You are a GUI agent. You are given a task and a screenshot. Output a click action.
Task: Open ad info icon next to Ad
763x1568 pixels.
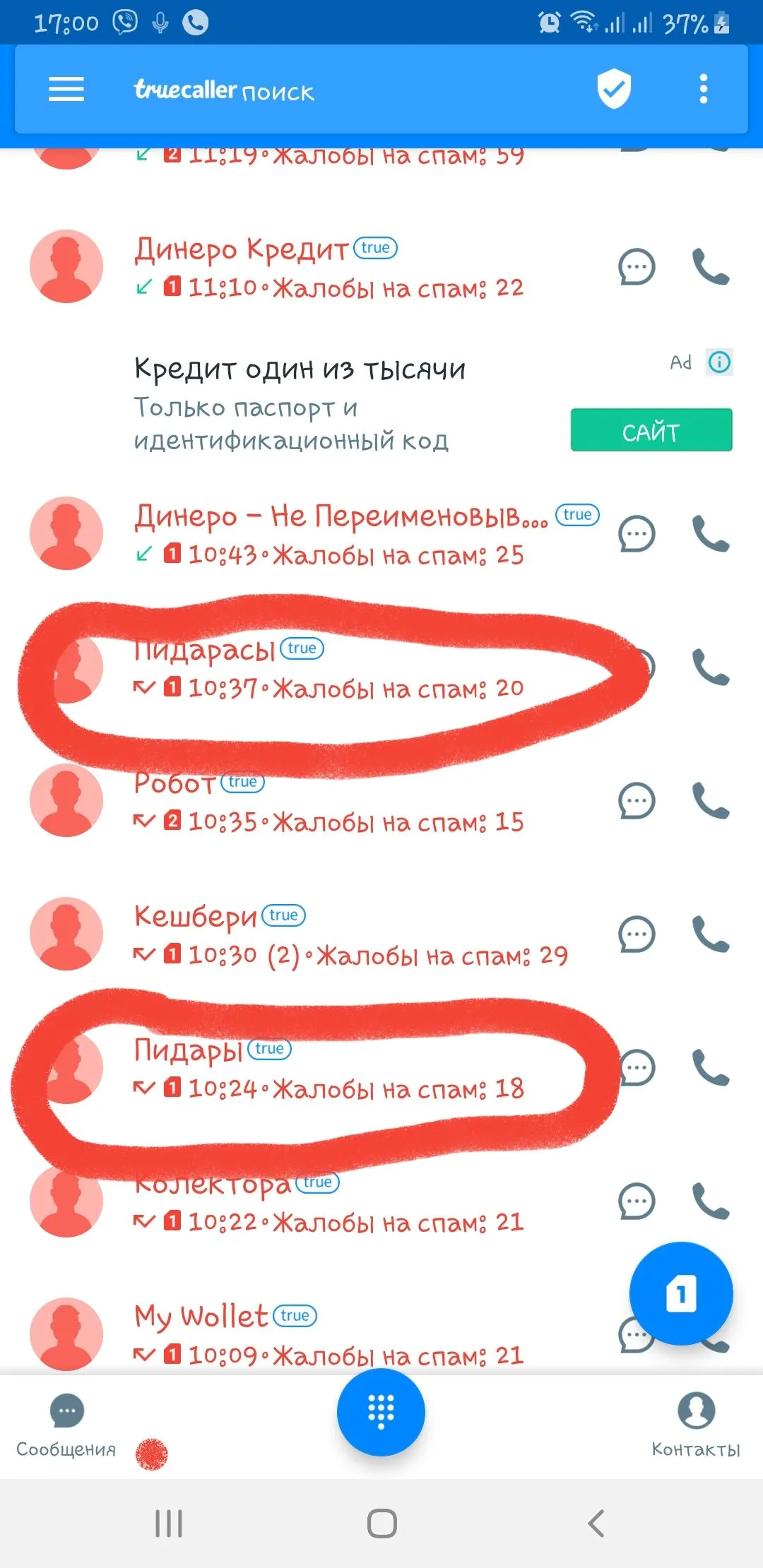pyautogui.click(x=719, y=362)
